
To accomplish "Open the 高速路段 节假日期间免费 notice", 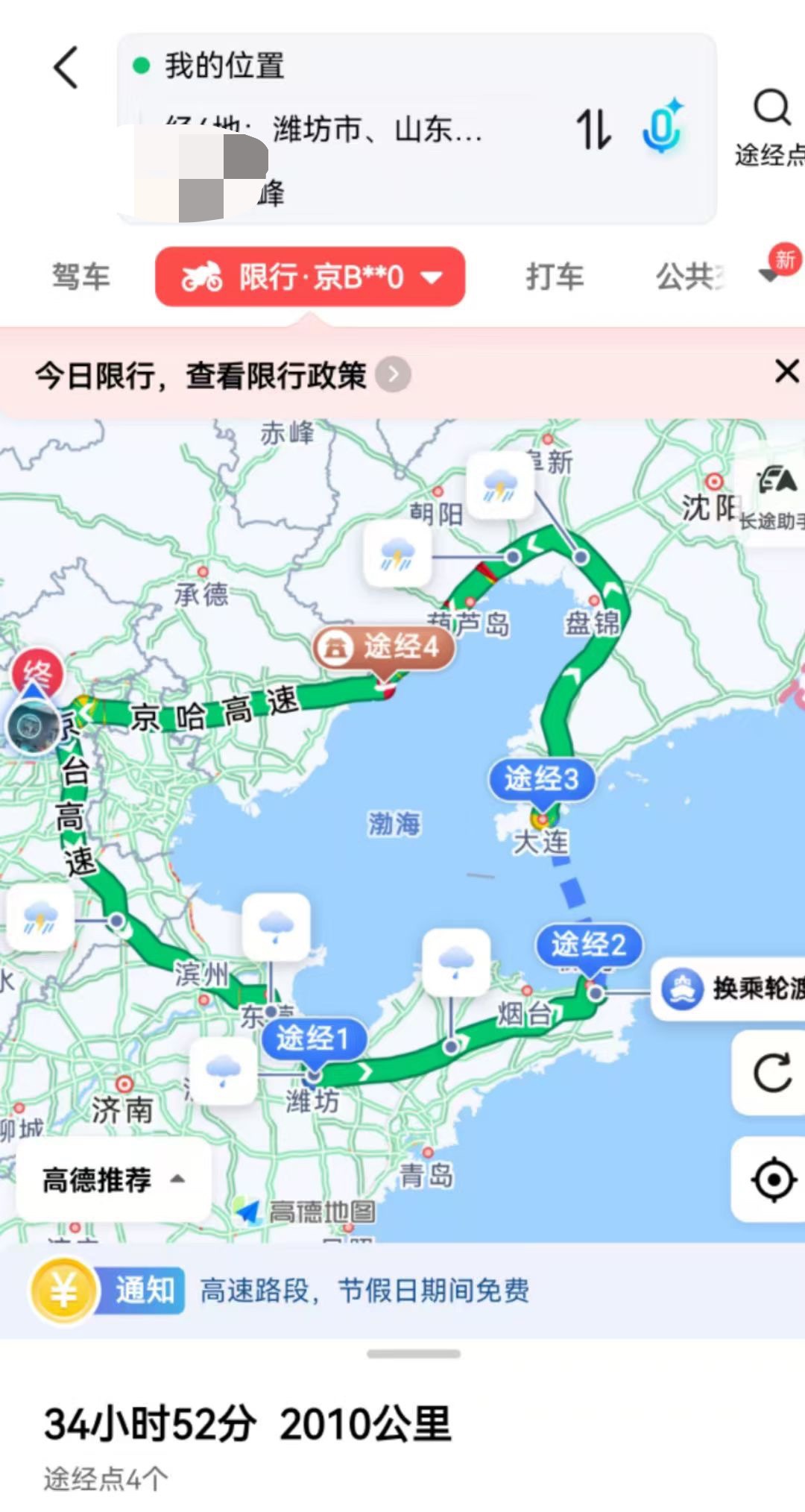I will pyautogui.click(x=364, y=1290).
